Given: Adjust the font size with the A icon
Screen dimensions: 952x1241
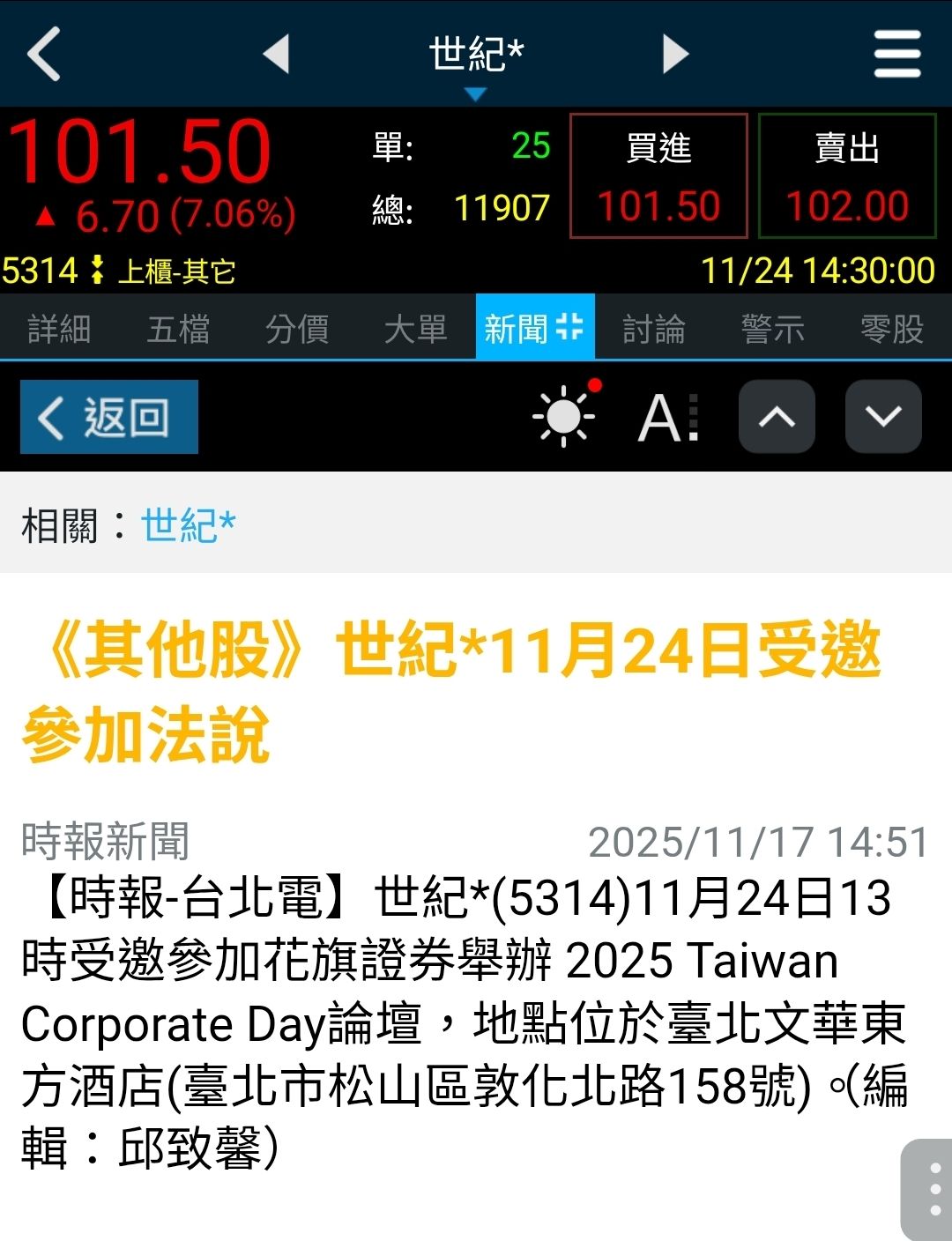Looking at the screenshot, I should click(x=668, y=417).
